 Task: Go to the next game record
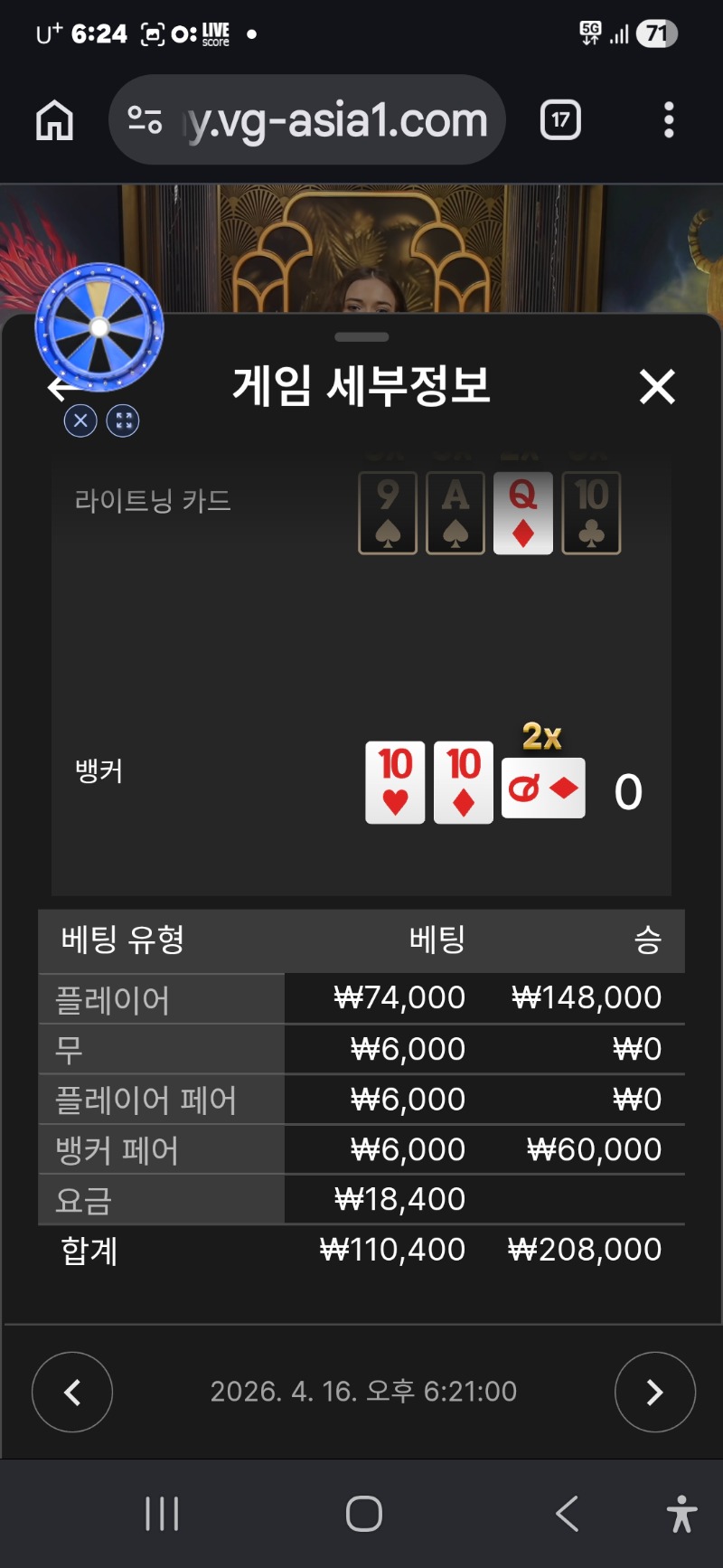click(x=654, y=1392)
